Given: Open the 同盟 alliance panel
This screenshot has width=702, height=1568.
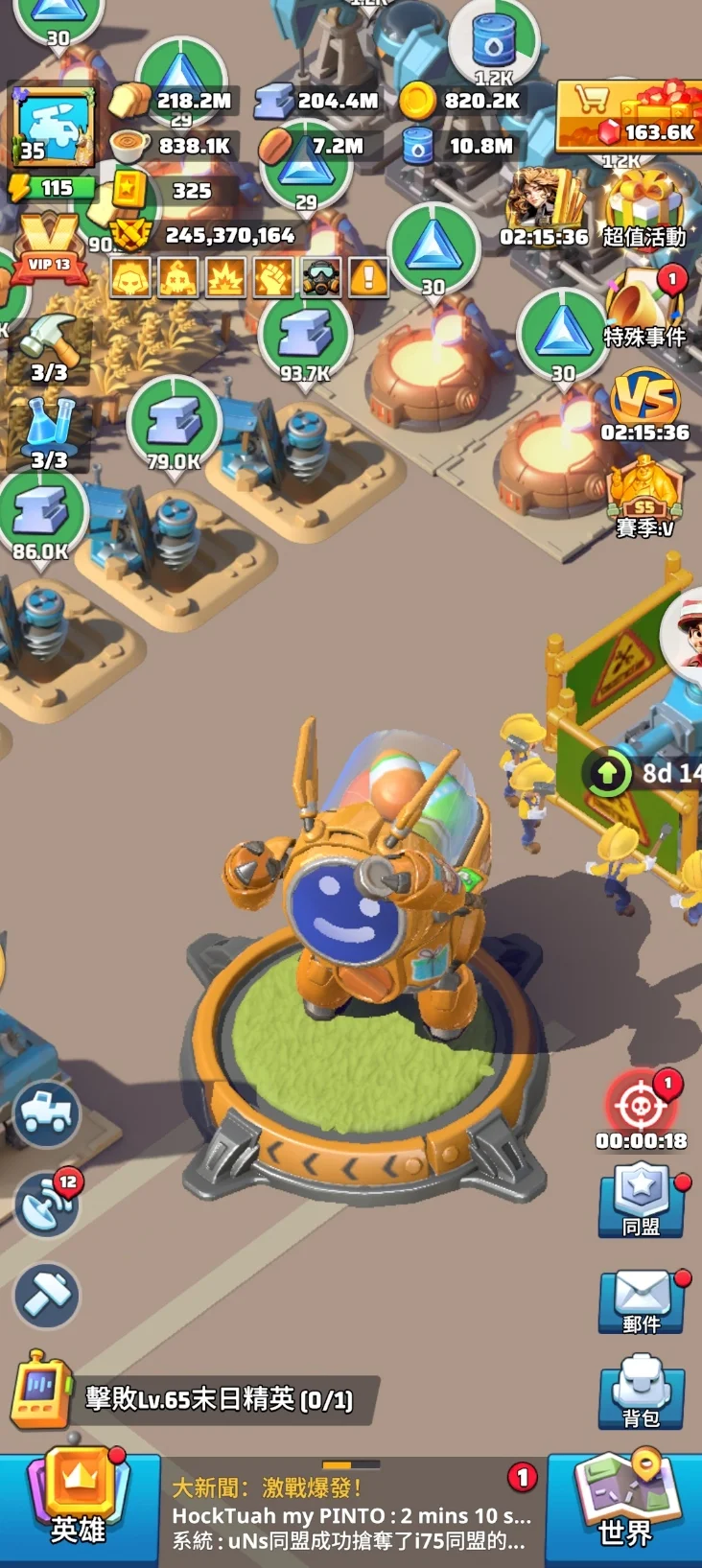Looking at the screenshot, I should pos(641,1201).
